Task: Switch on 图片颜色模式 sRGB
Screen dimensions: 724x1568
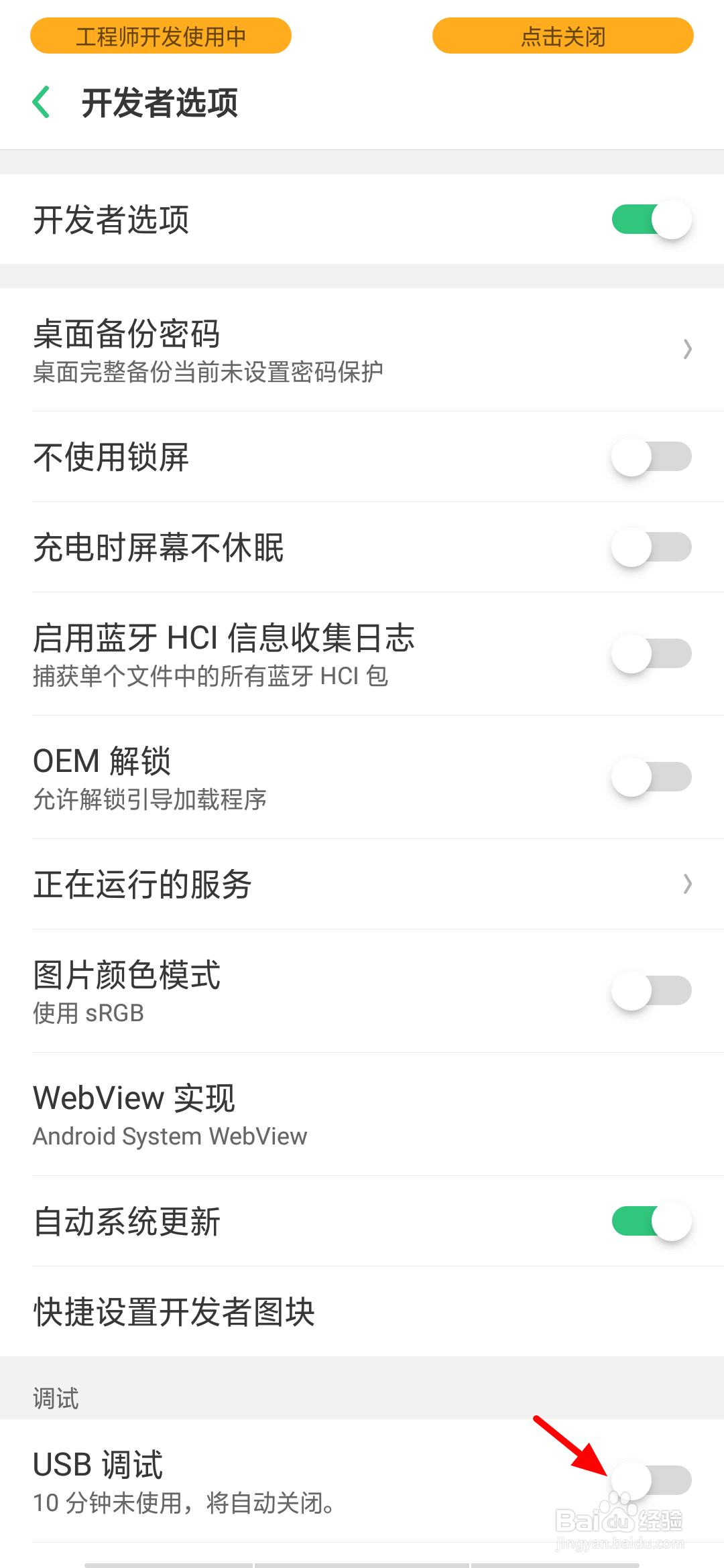Action: click(651, 991)
